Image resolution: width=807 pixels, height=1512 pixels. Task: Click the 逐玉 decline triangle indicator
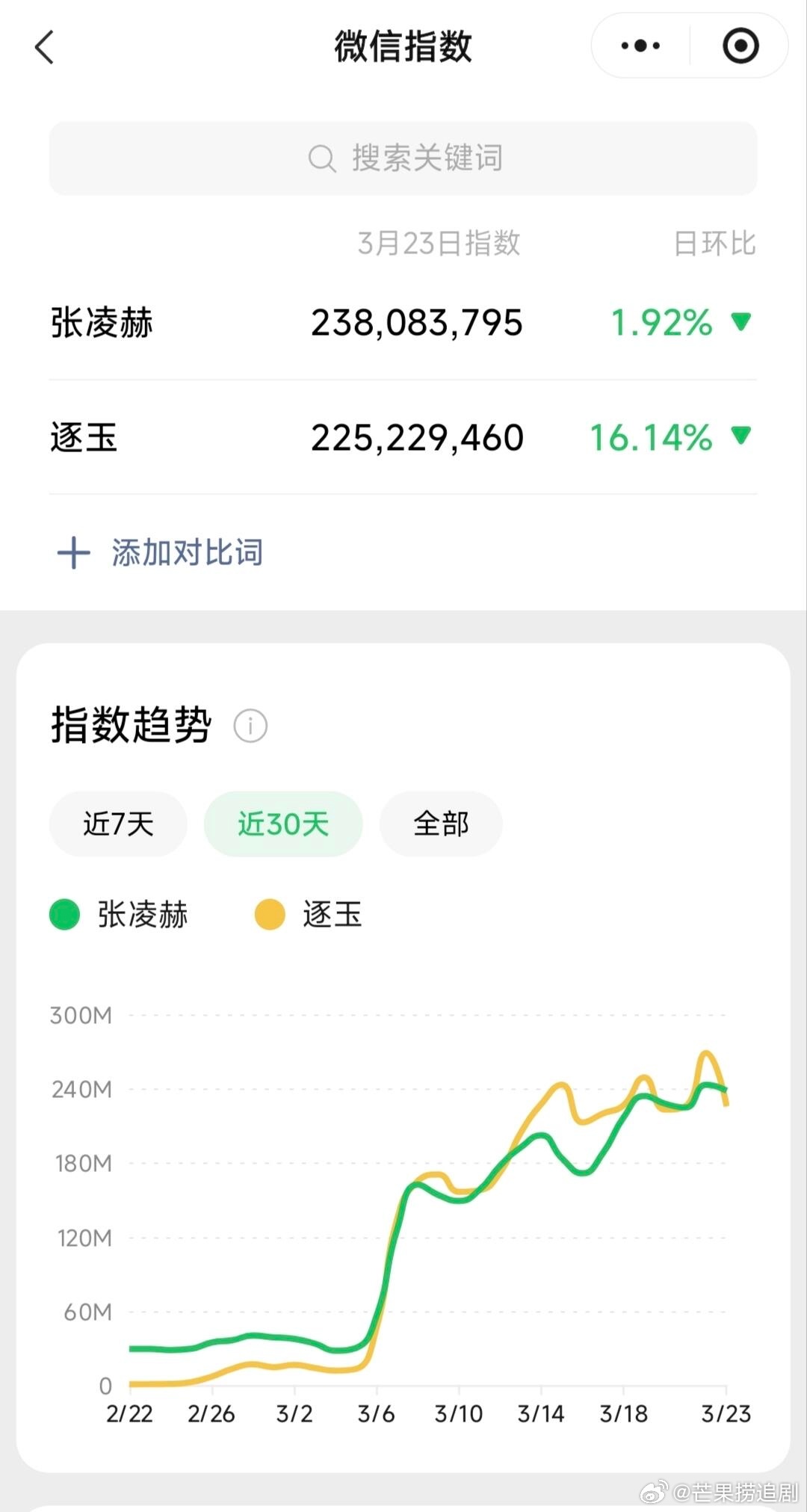(739, 438)
